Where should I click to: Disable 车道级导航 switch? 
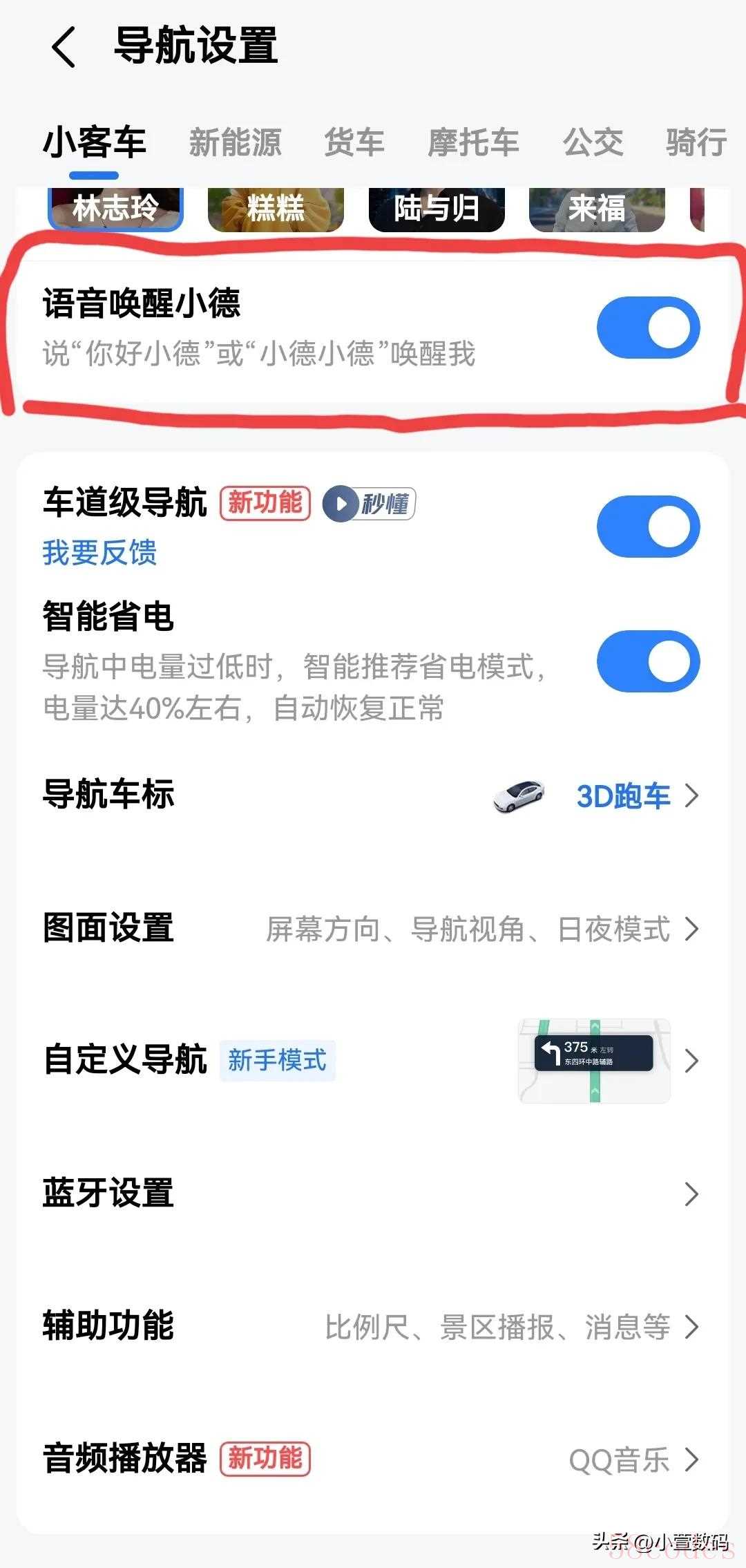click(x=648, y=527)
